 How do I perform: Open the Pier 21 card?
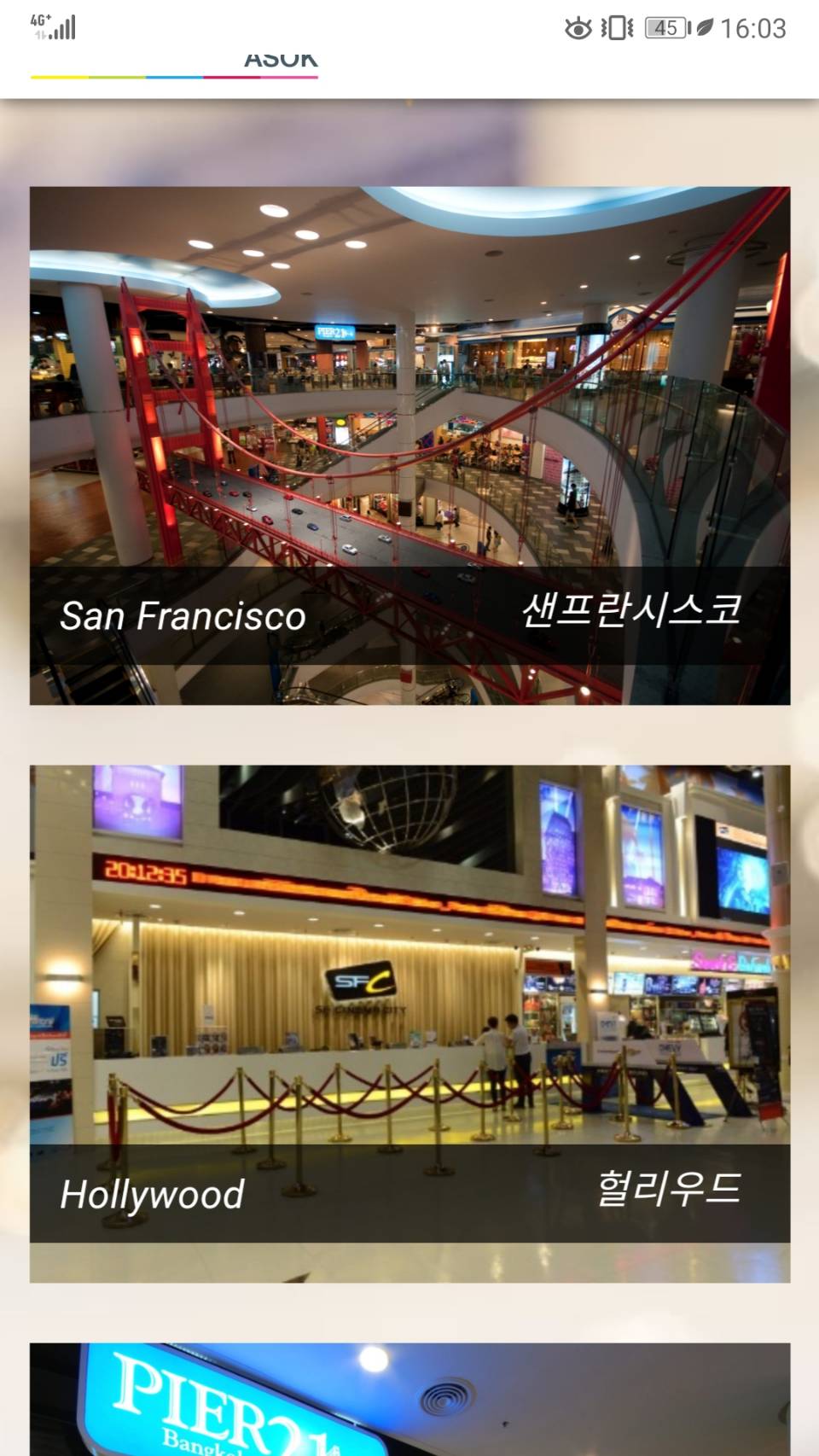click(409, 1400)
